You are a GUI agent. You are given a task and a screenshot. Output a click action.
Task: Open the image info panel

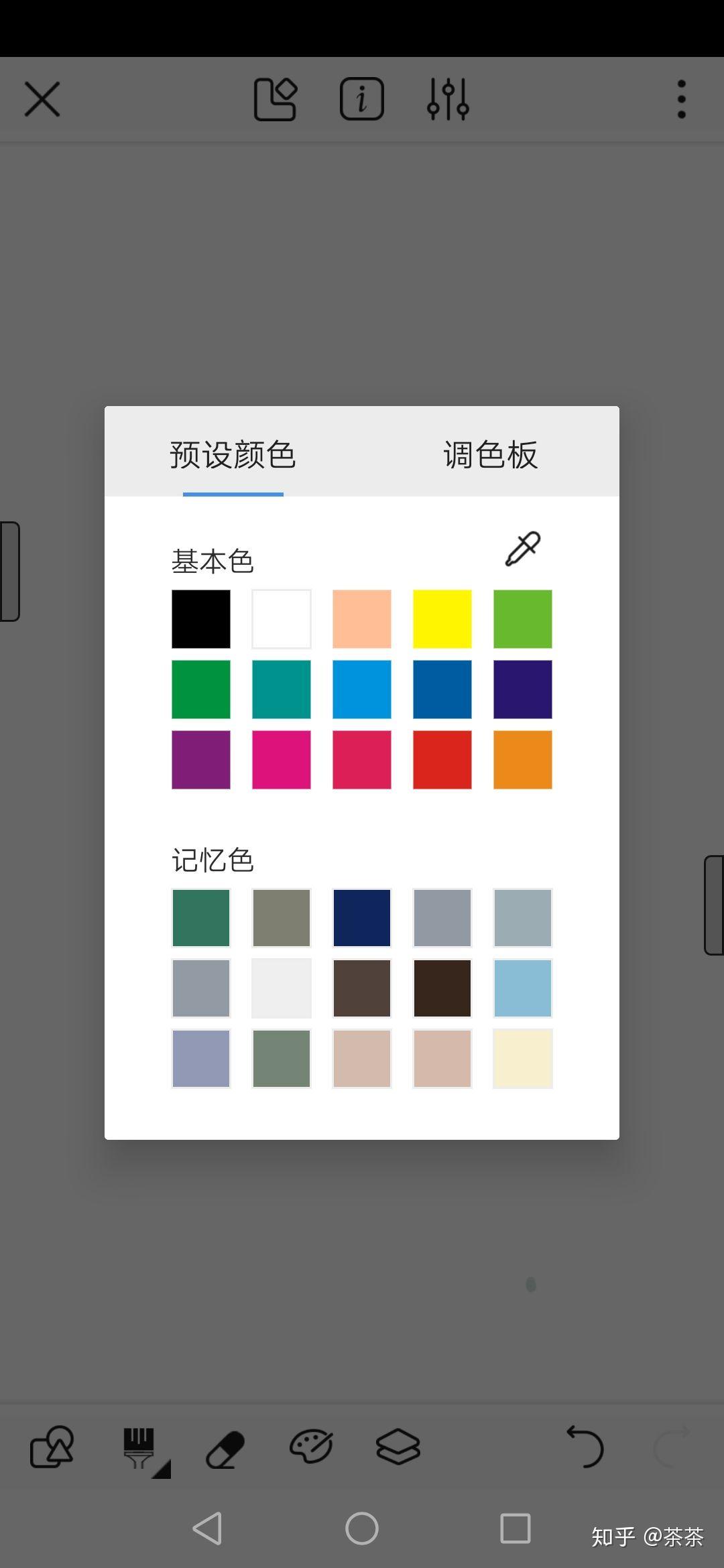pyautogui.click(x=361, y=98)
